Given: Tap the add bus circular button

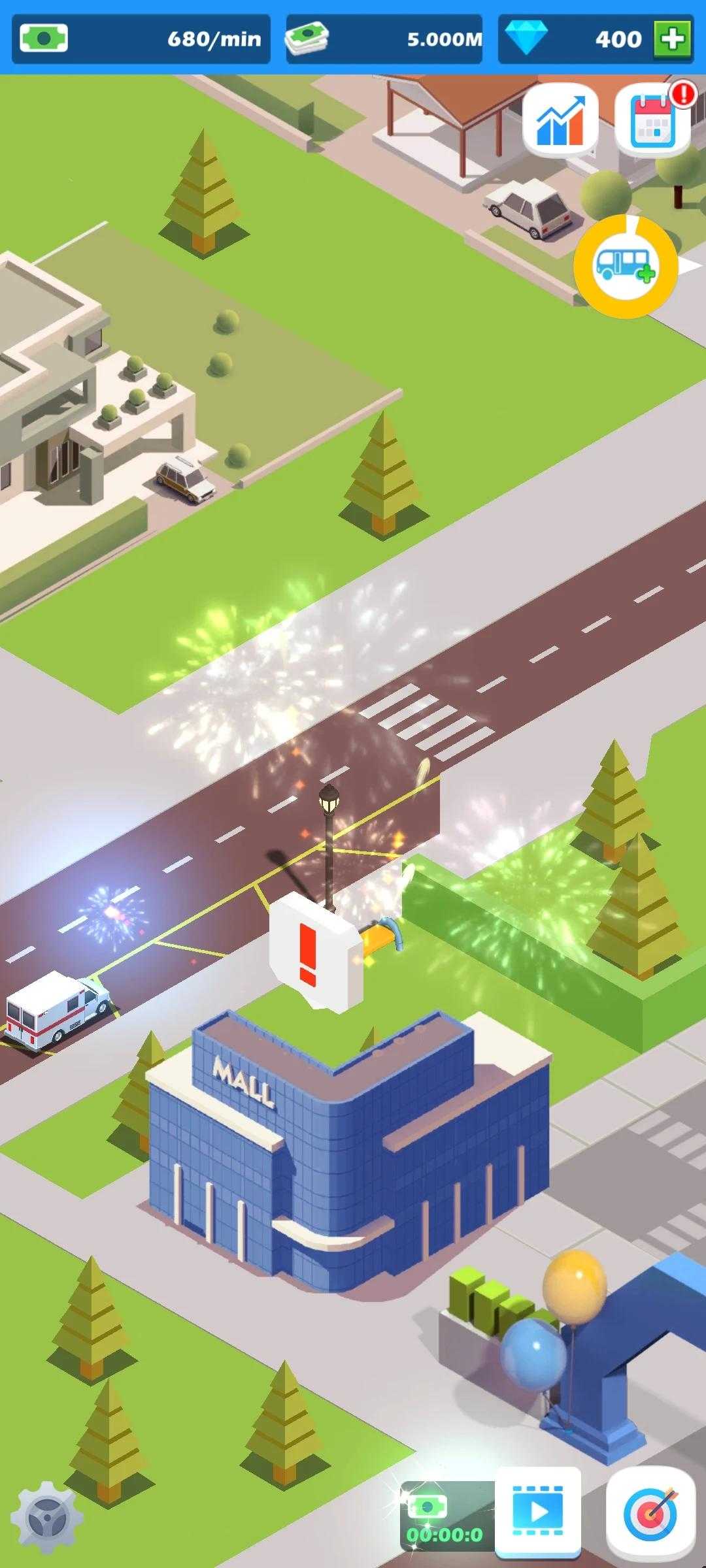Looking at the screenshot, I should click(x=626, y=266).
